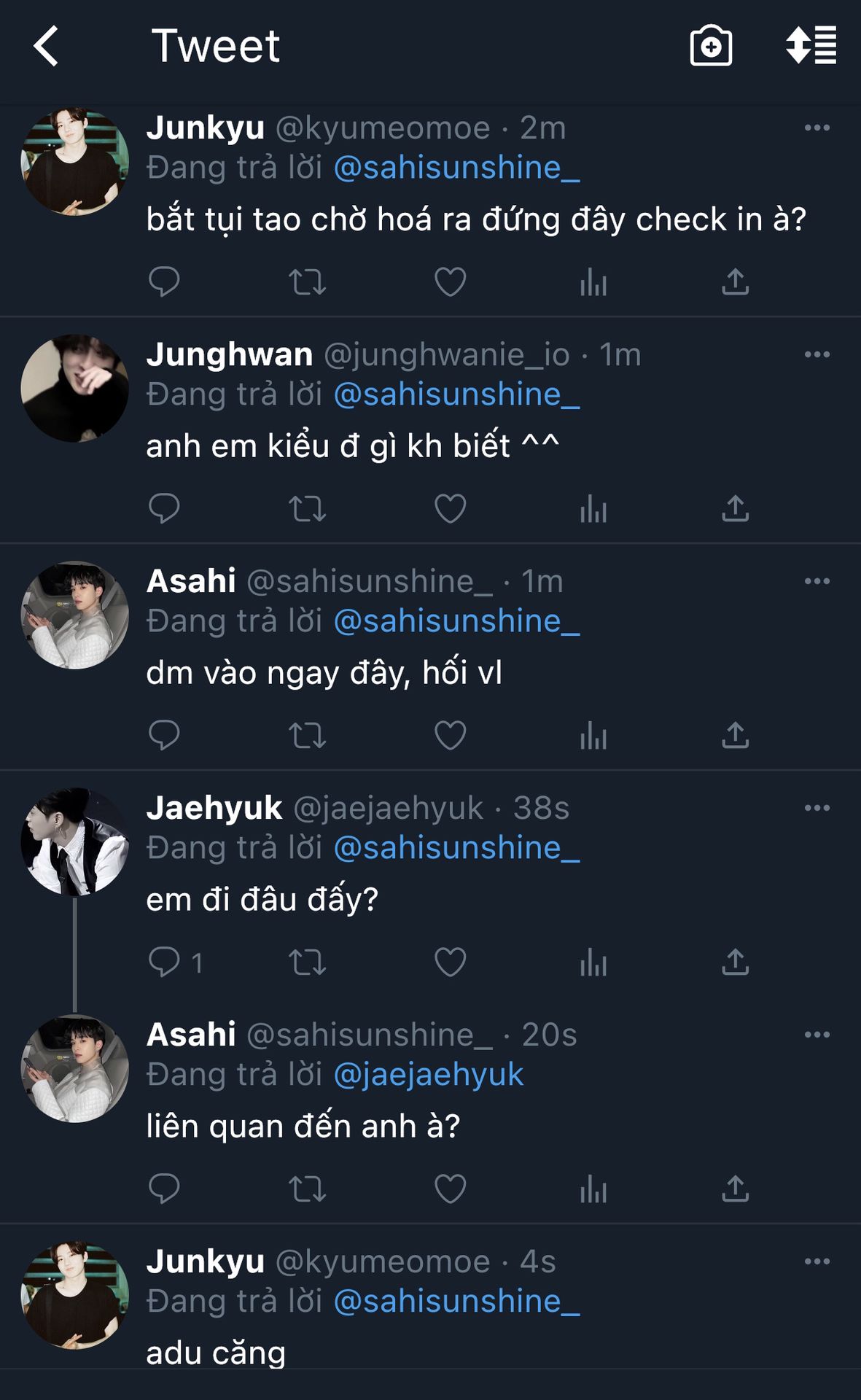Open the reply sorting icon
This screenshot has width=861, height=1400.
click(811, 45)
